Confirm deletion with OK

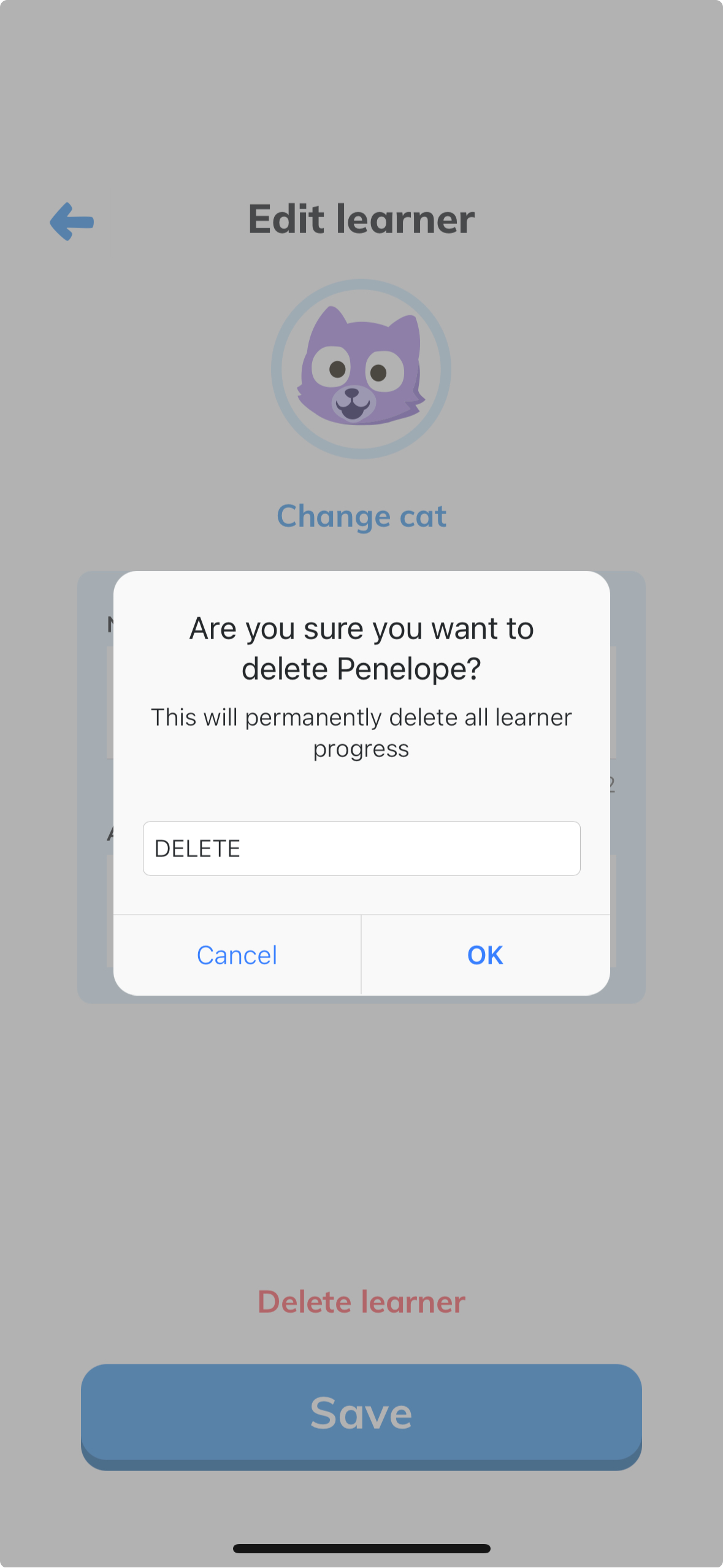[x=485, y=955]
